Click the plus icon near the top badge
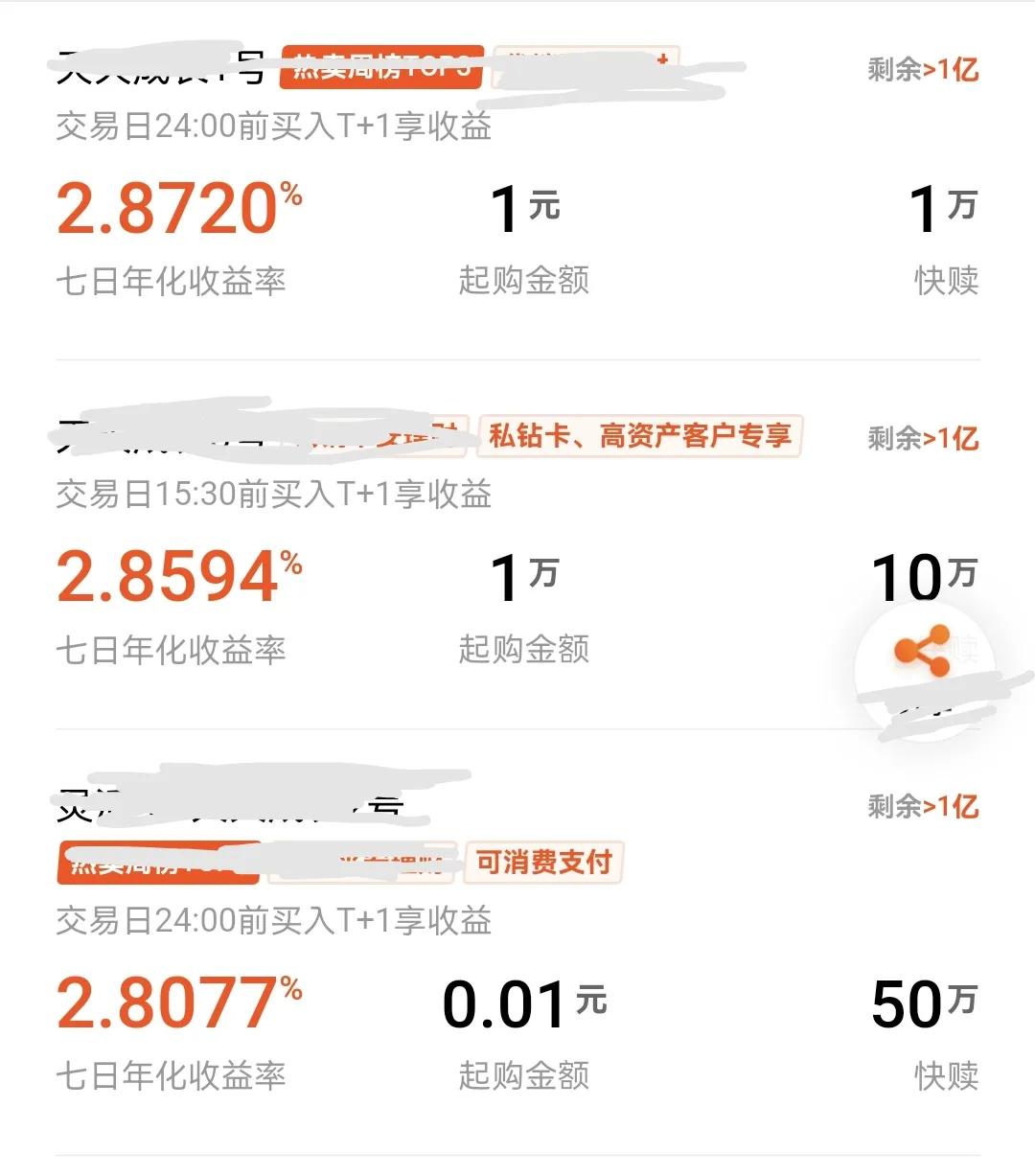Viewport: 1035px width, 1176px height. click(662, 59)
